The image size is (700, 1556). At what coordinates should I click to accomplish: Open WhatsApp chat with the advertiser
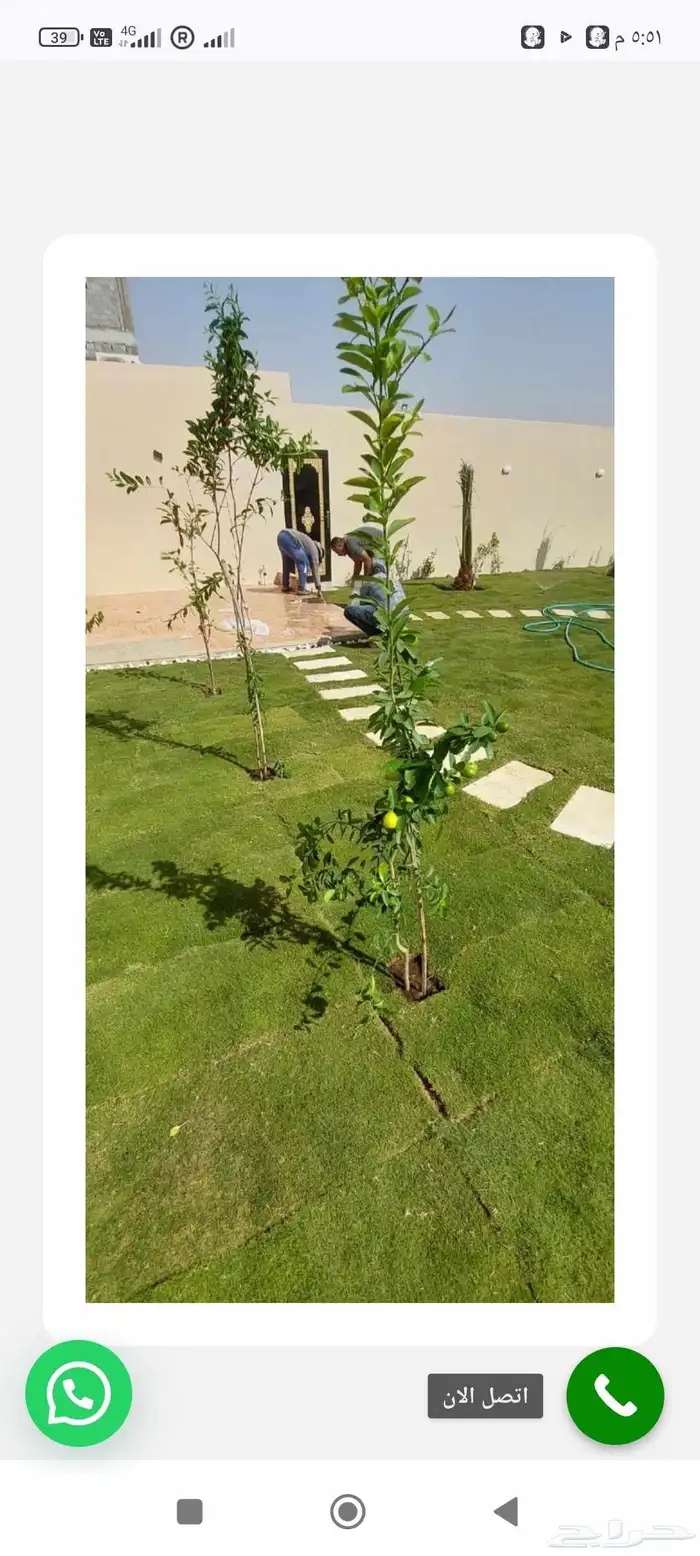(x=78, y=1393)
